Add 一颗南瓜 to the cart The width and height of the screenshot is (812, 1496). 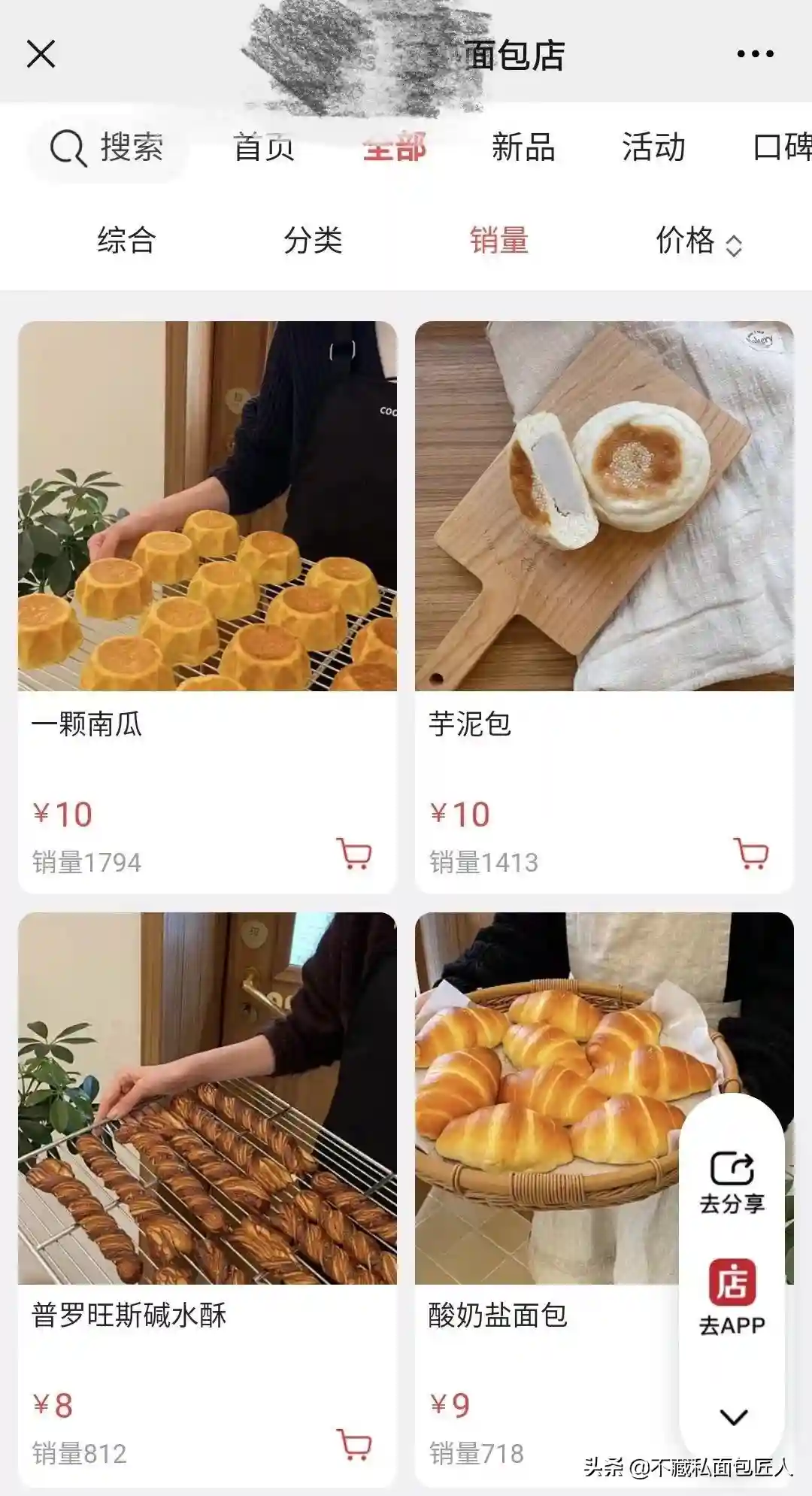pyautogui.click(x=354, y=854)
